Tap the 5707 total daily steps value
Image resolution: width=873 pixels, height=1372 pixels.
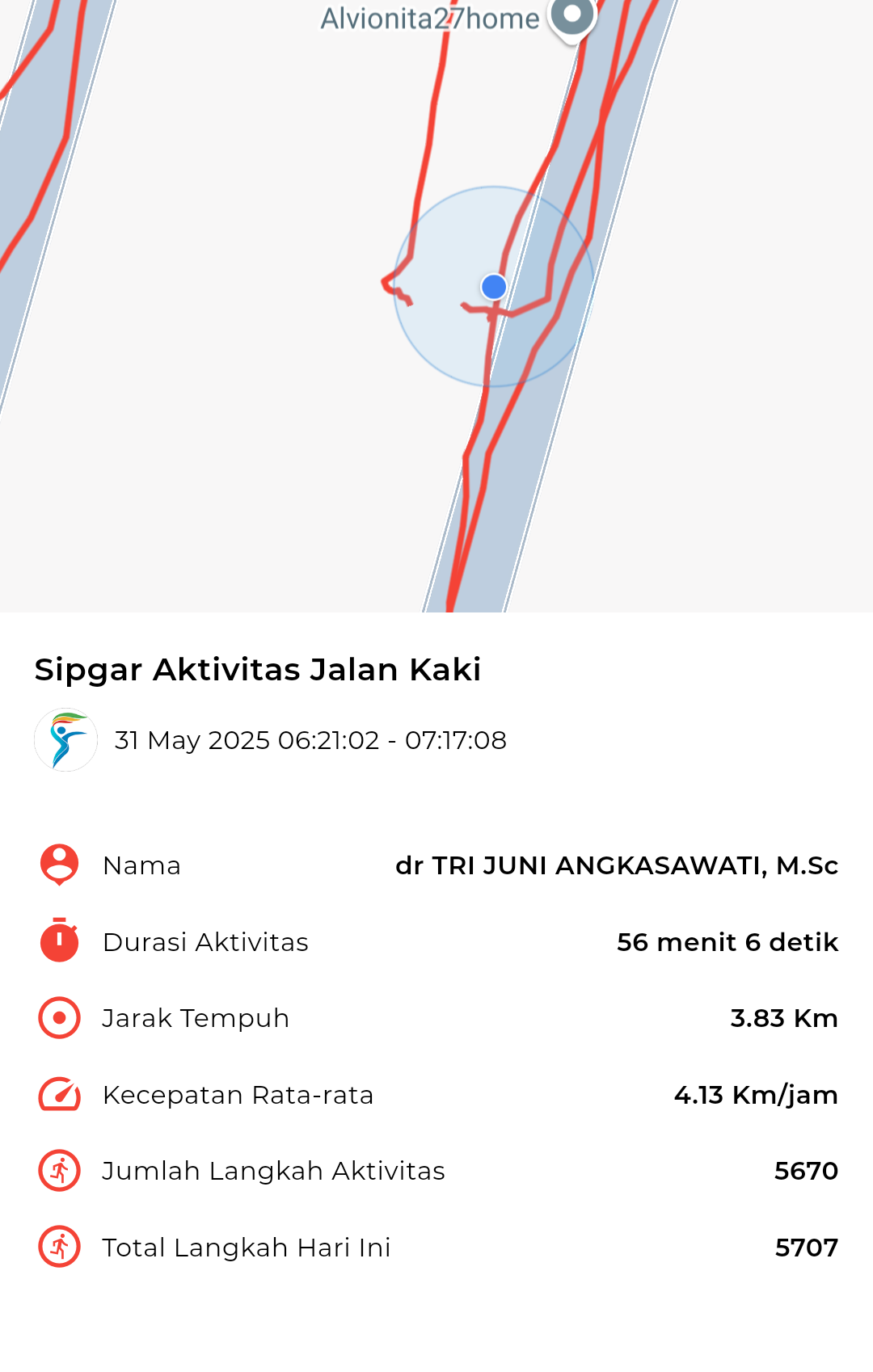pyautogui.click(x=806, y=1247)
